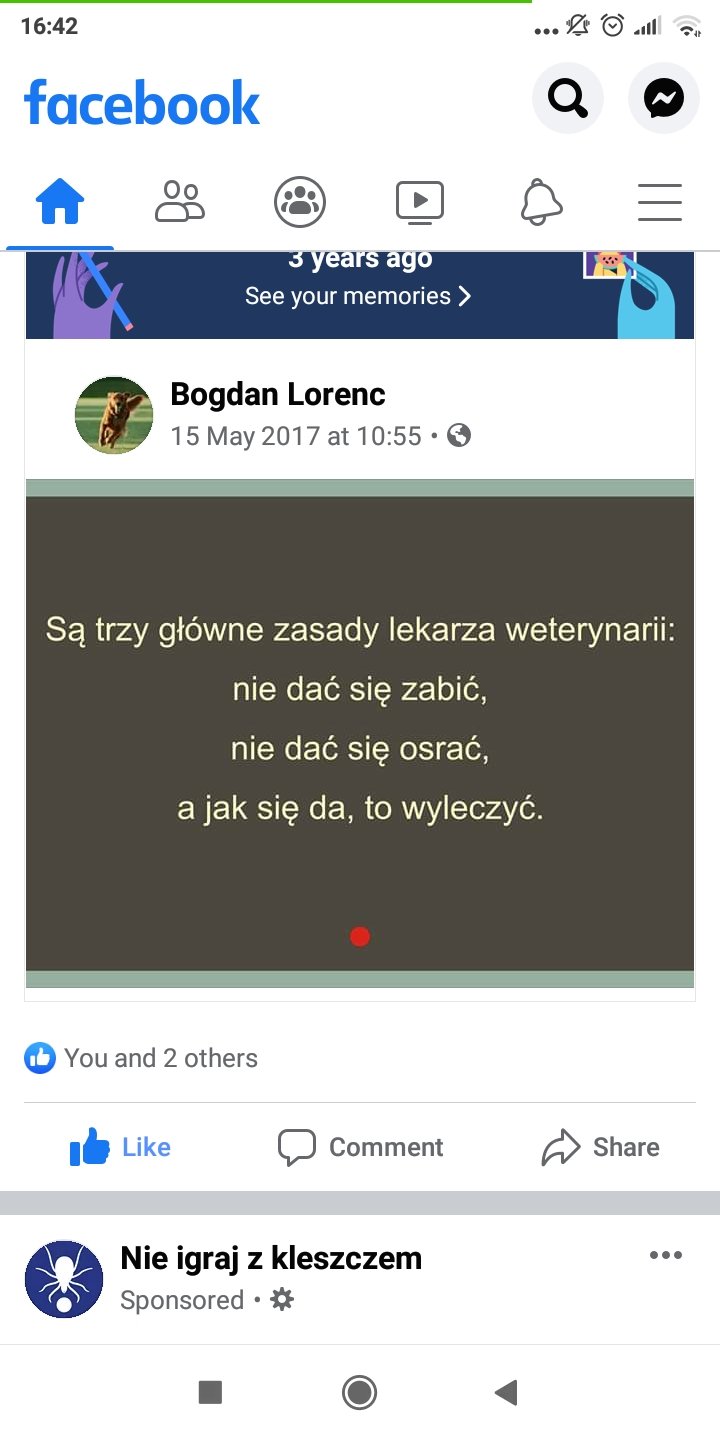Open the Nie igraj z kleszczem page
The width and height of the screenshot is (720, 1440).
tap(270, 1258)
